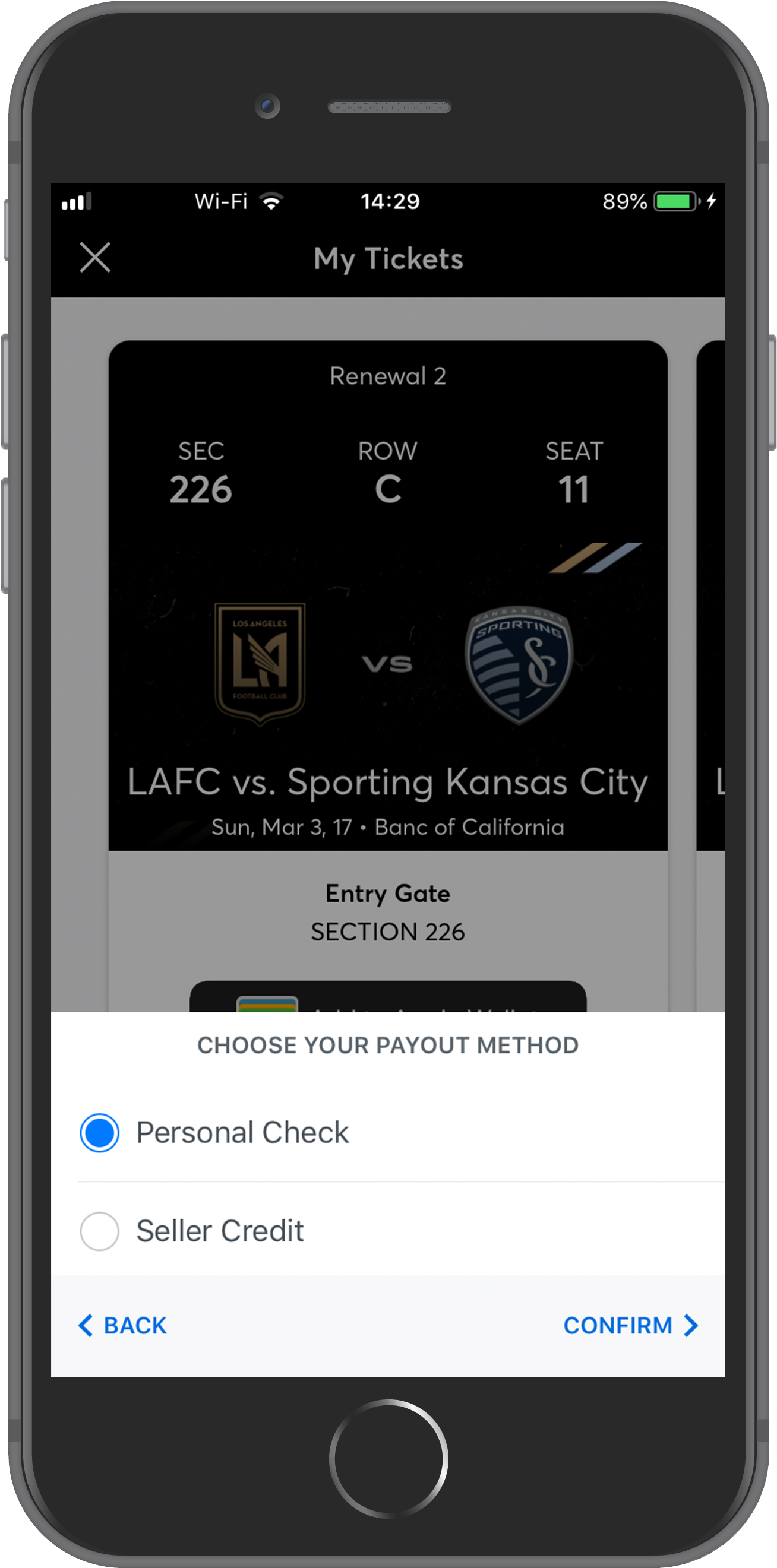777x1568 pixels.
Task: Choose Seller Credit as payout method
Action: [100, 1231]
